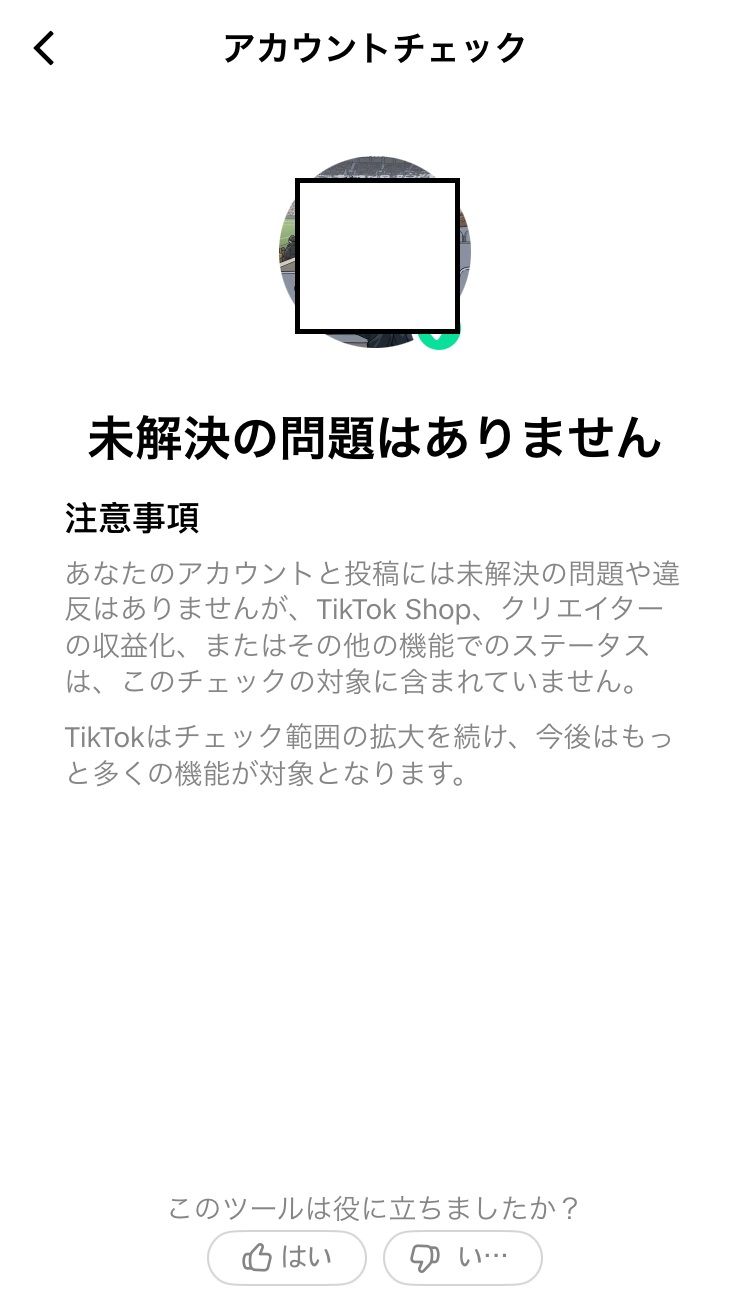Go back from the アカウントチェック screen
Screen dimensions: 750x1298
pyautogui.click(x=45, y=48)
